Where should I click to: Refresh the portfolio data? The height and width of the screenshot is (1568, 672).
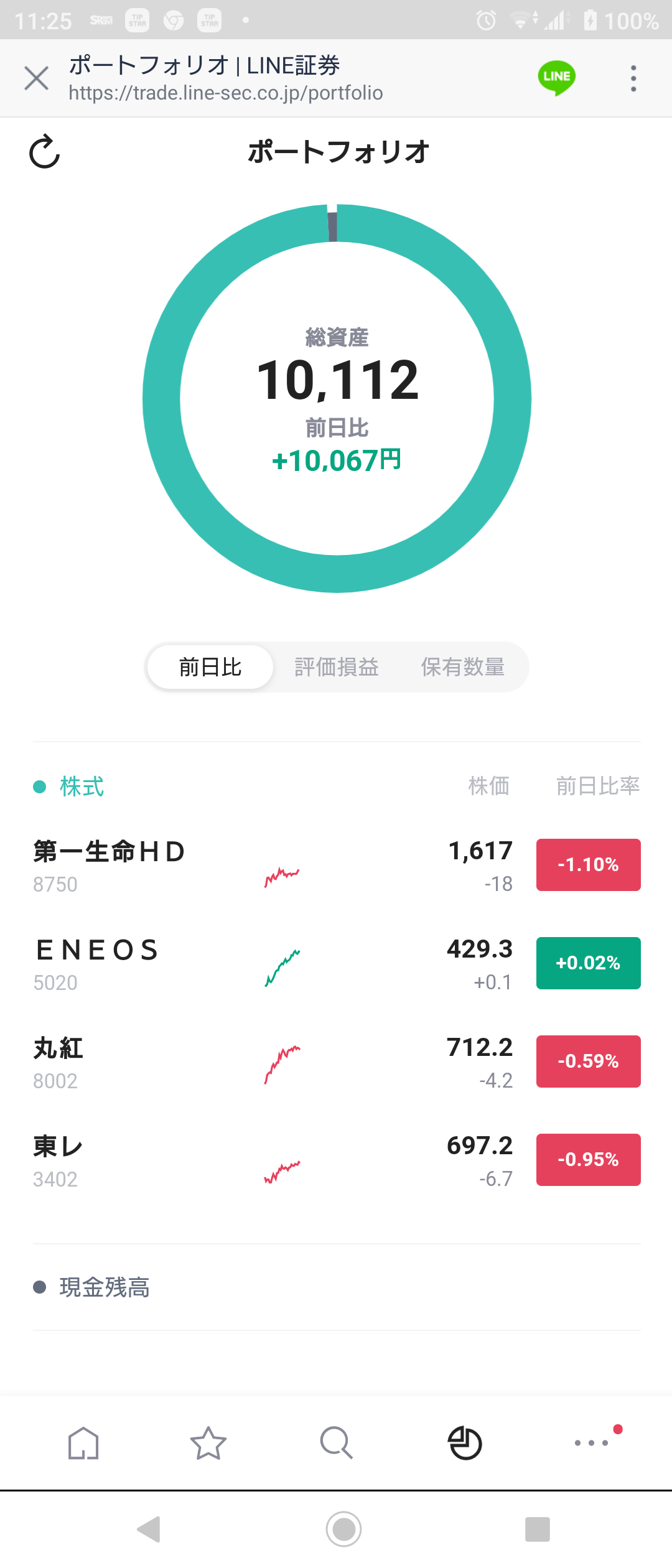click(x=45, y=152)
